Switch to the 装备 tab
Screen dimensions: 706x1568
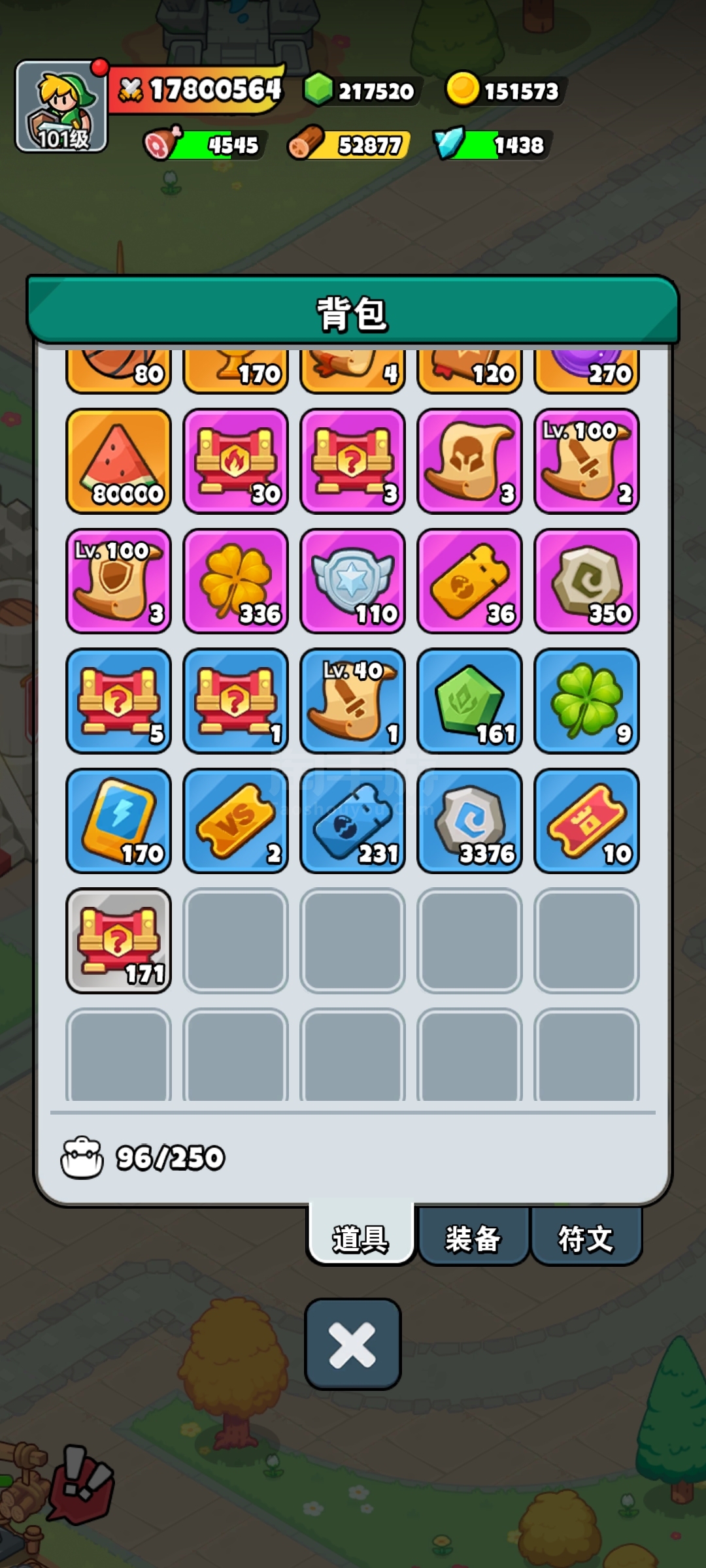pos(473,1237)
